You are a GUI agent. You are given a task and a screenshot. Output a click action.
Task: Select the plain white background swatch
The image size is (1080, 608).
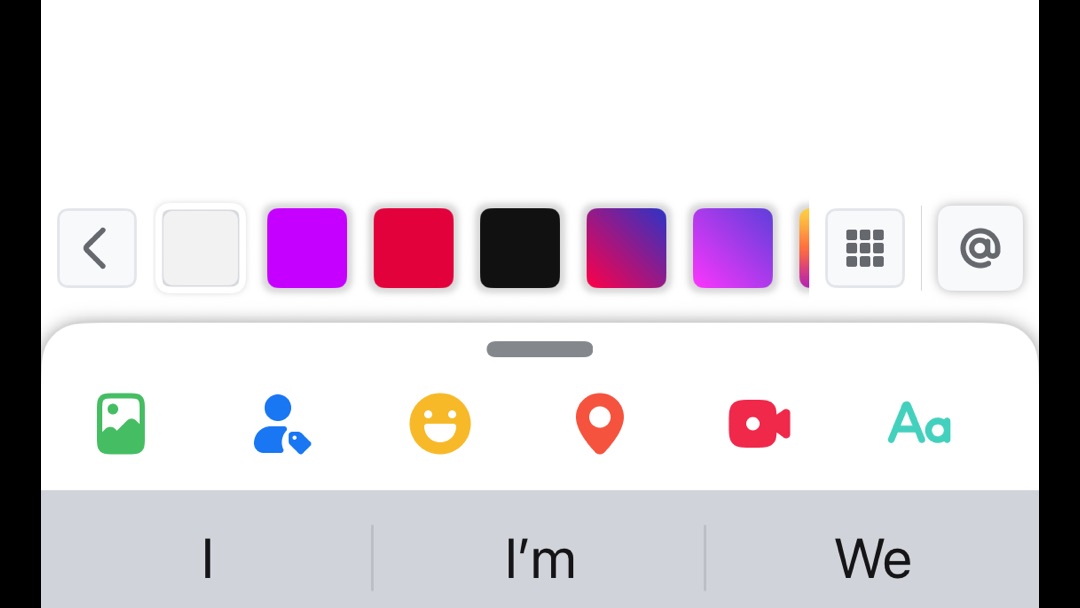pos(201,248)
